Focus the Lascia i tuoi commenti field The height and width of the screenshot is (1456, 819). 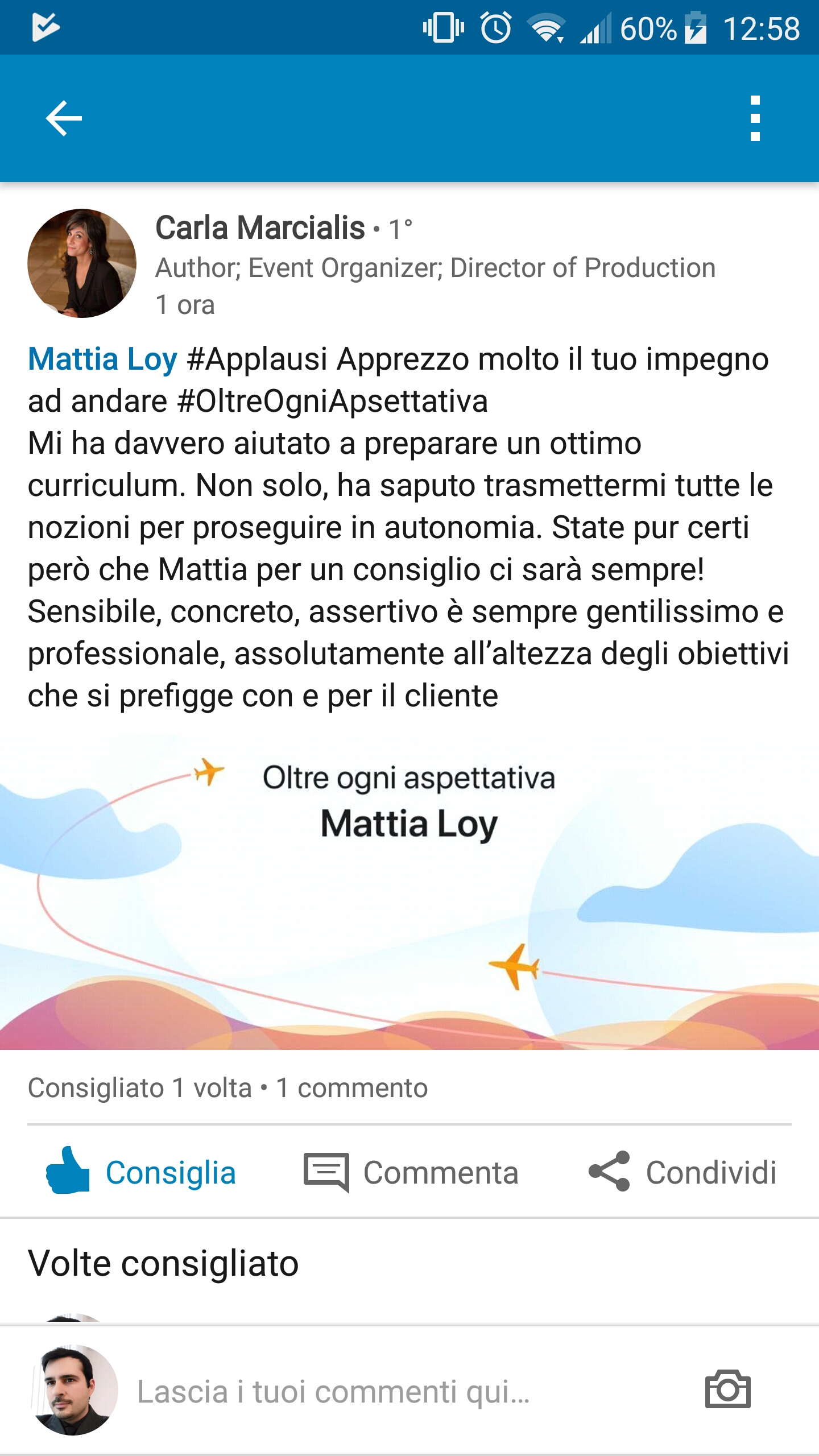coord(398,1392)
